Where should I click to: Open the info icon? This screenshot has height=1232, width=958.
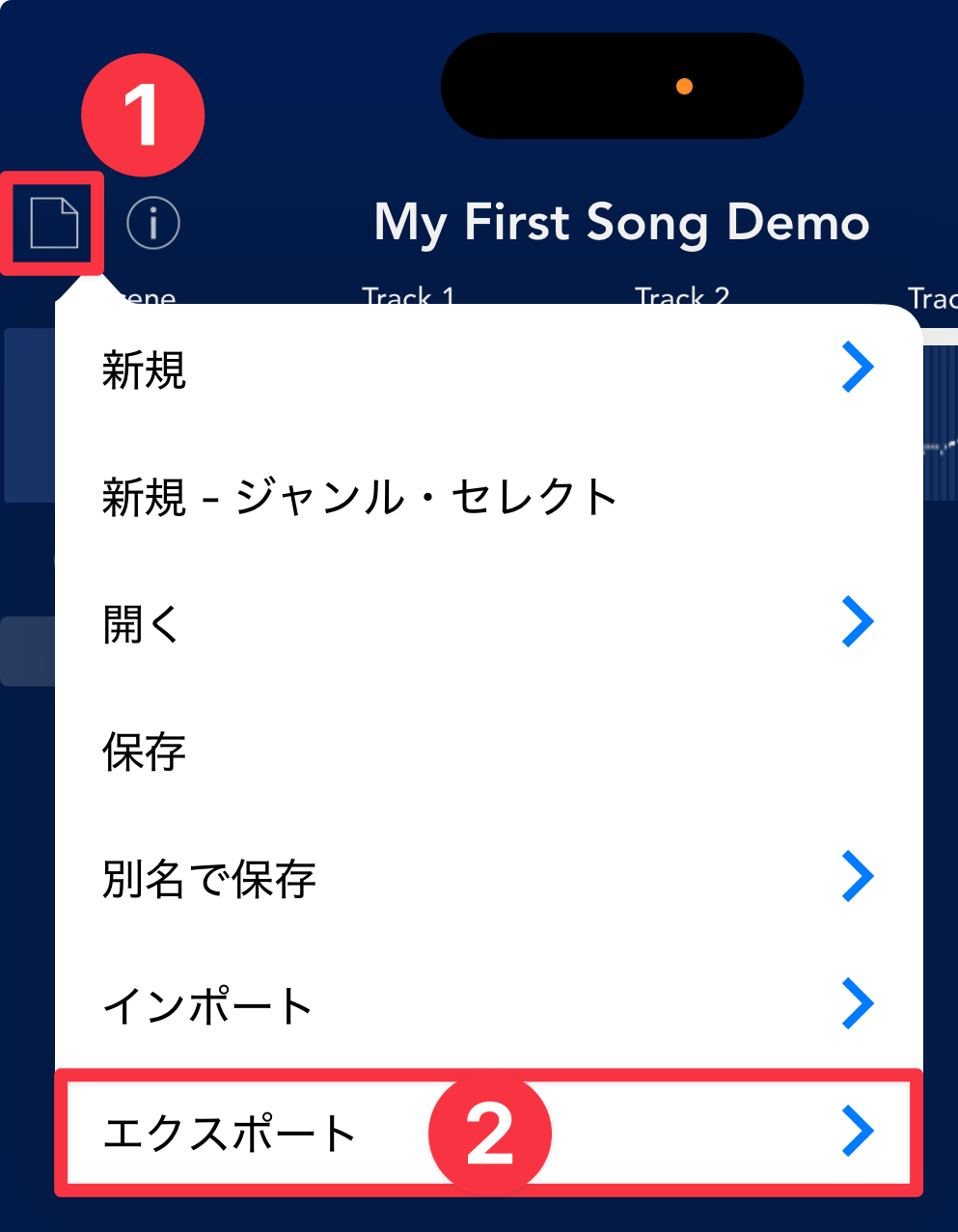(153, 223)
